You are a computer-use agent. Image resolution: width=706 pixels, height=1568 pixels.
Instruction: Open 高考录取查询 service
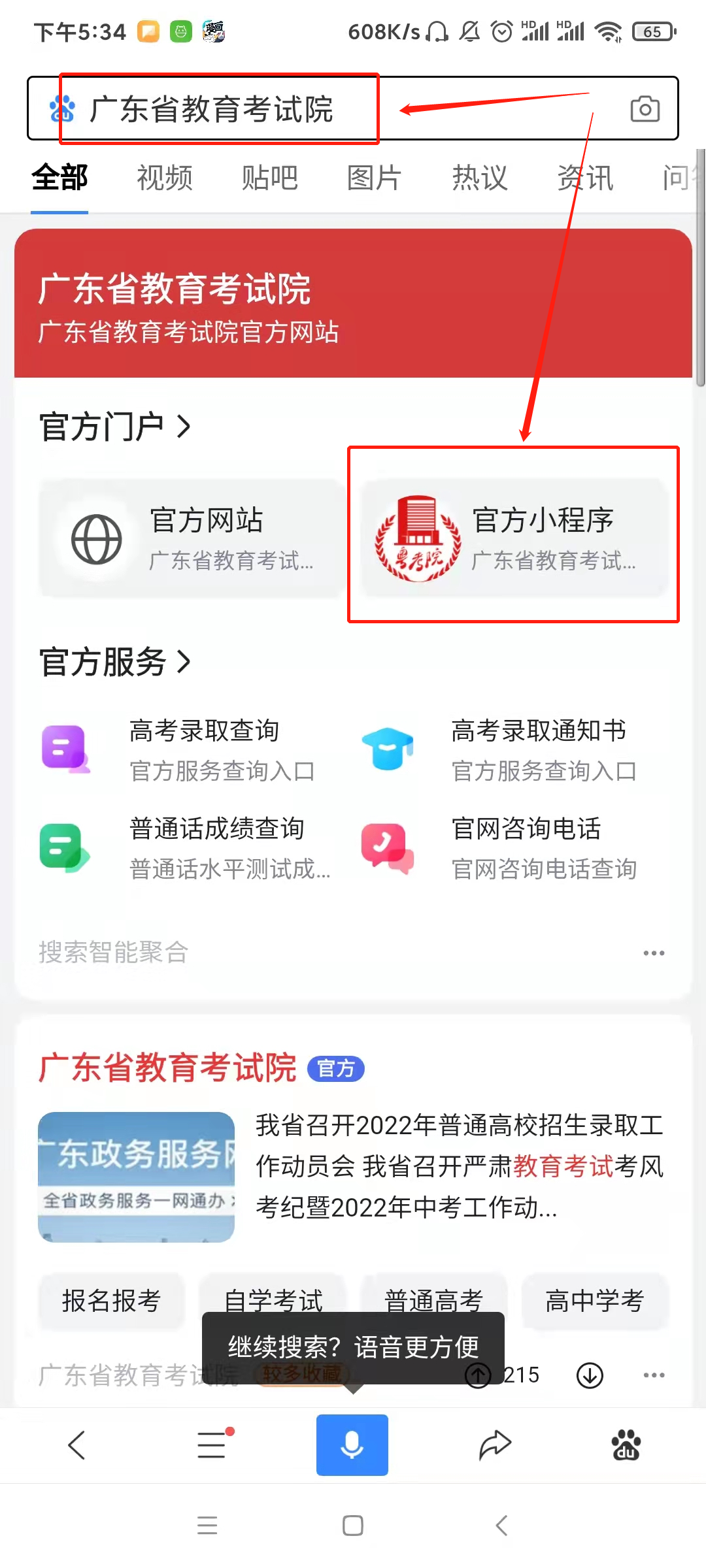click(x=190, y=749)
